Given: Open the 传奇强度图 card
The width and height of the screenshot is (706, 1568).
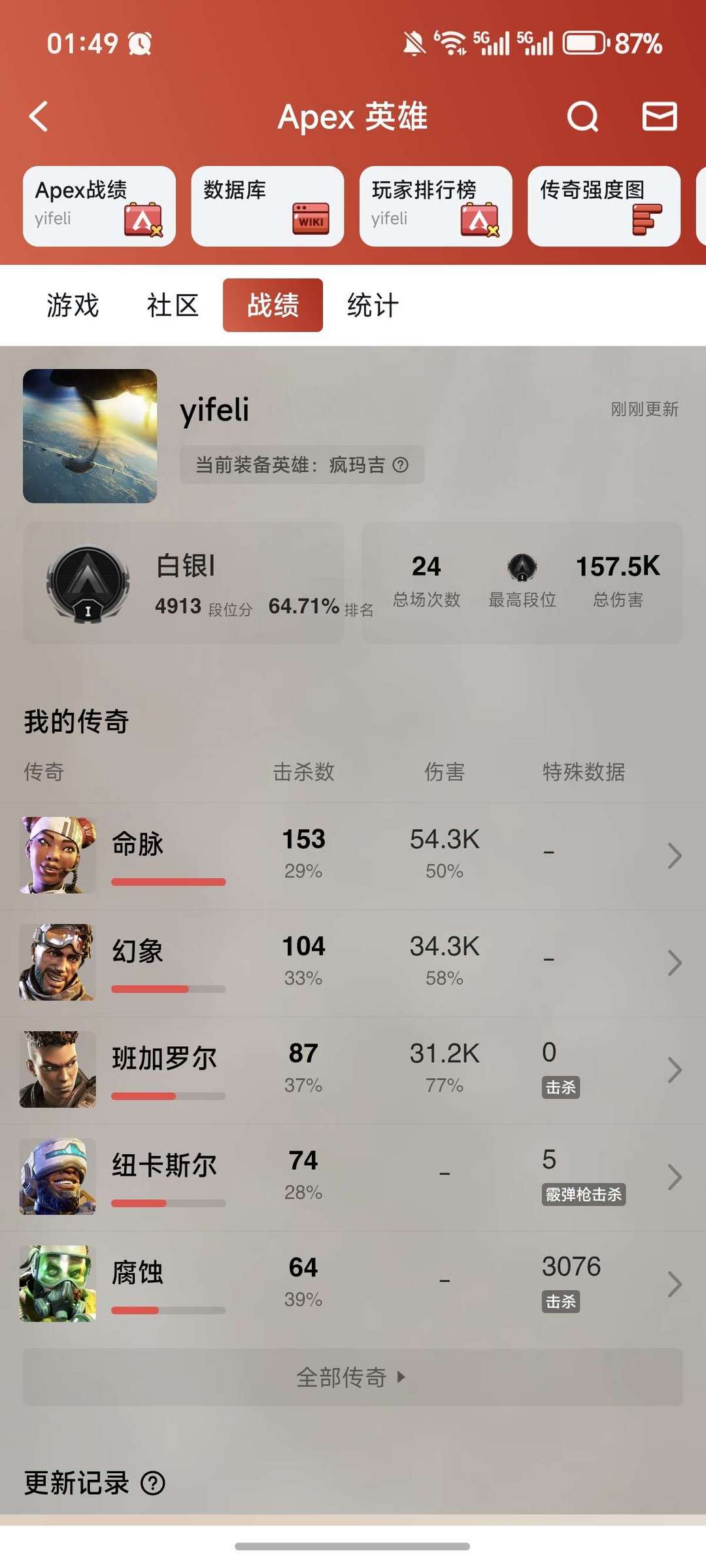Looking at the screenshot, I should click(x=604, y=206).
